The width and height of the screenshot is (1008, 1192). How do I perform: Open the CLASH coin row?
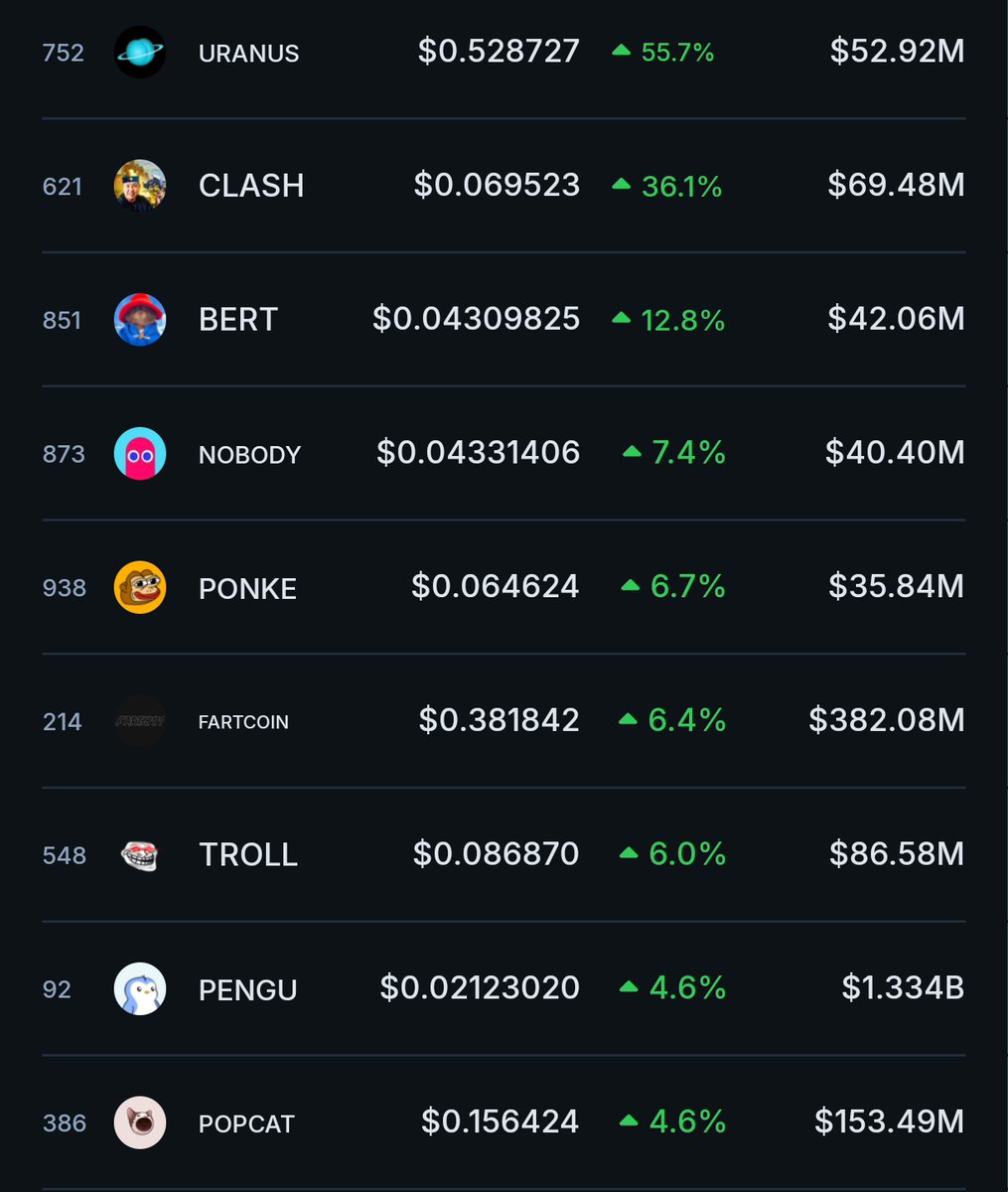point(251,186)
